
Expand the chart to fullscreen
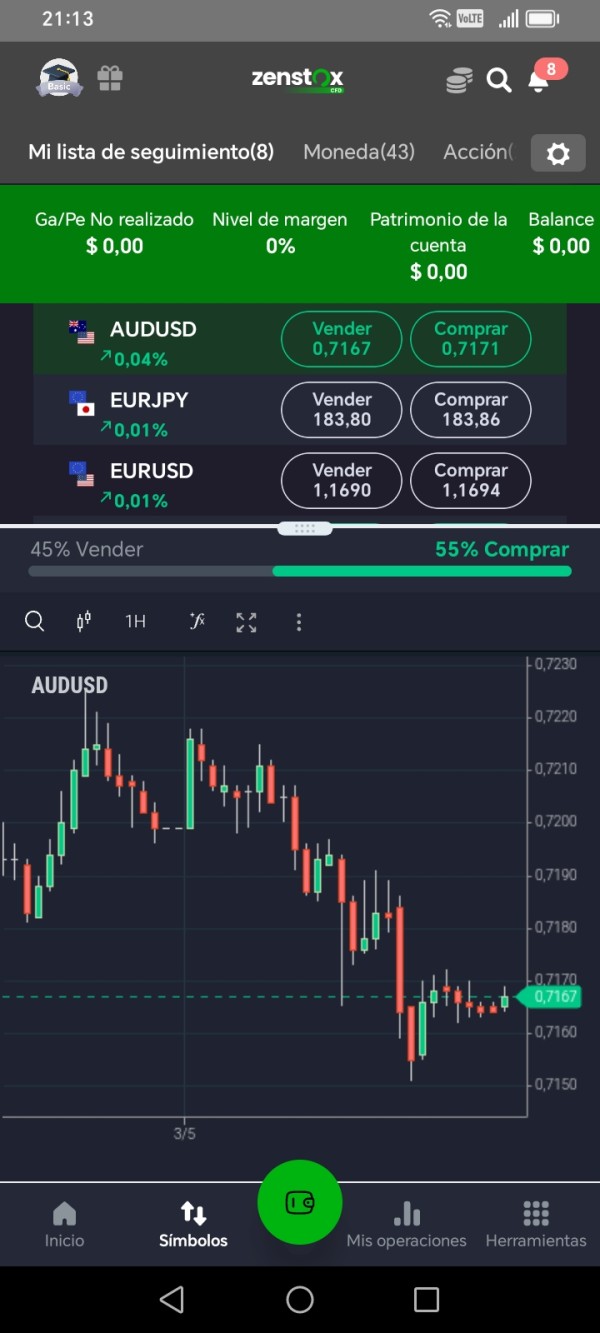246,622
